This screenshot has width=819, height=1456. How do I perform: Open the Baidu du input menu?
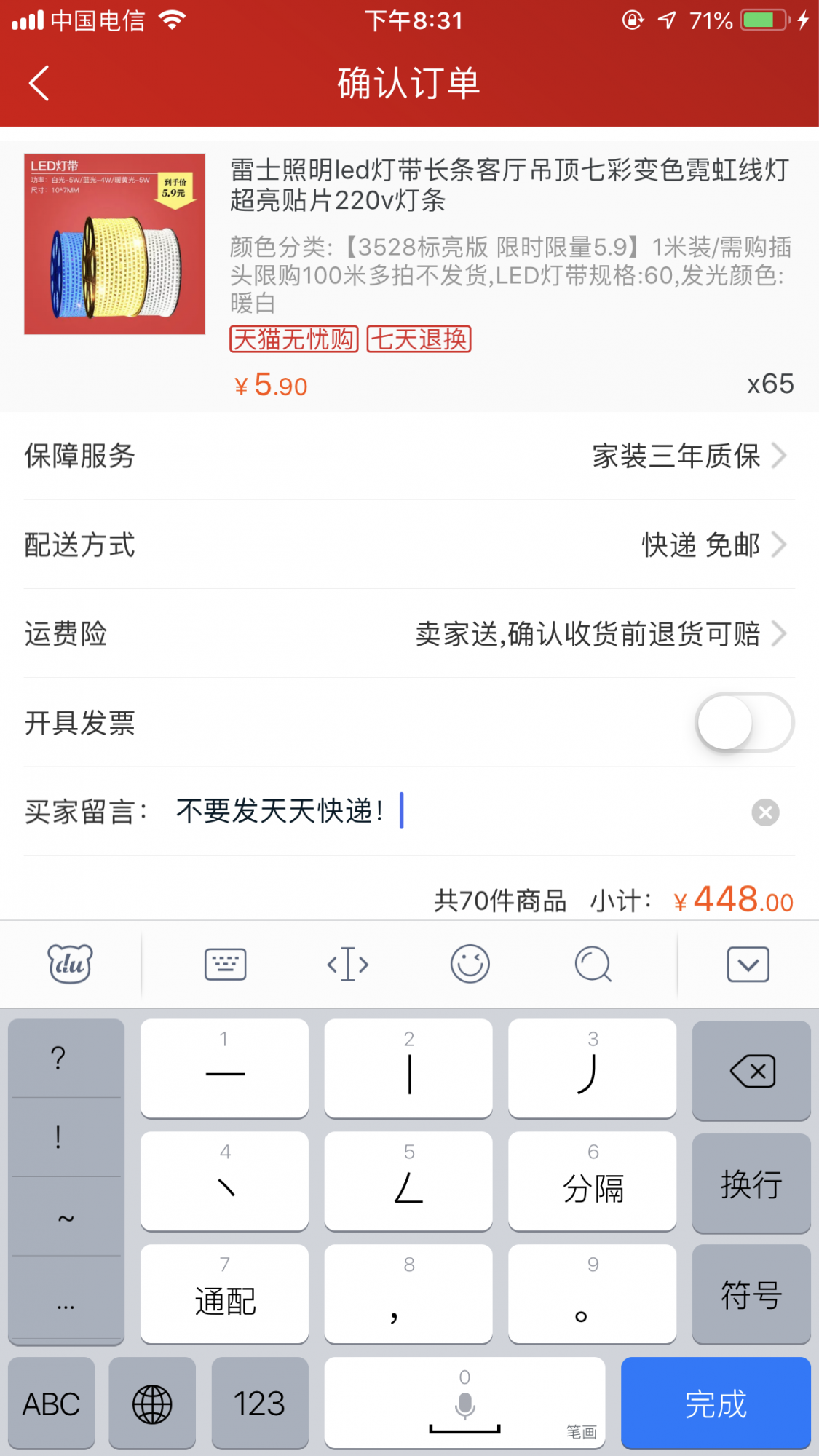[70, 965]
